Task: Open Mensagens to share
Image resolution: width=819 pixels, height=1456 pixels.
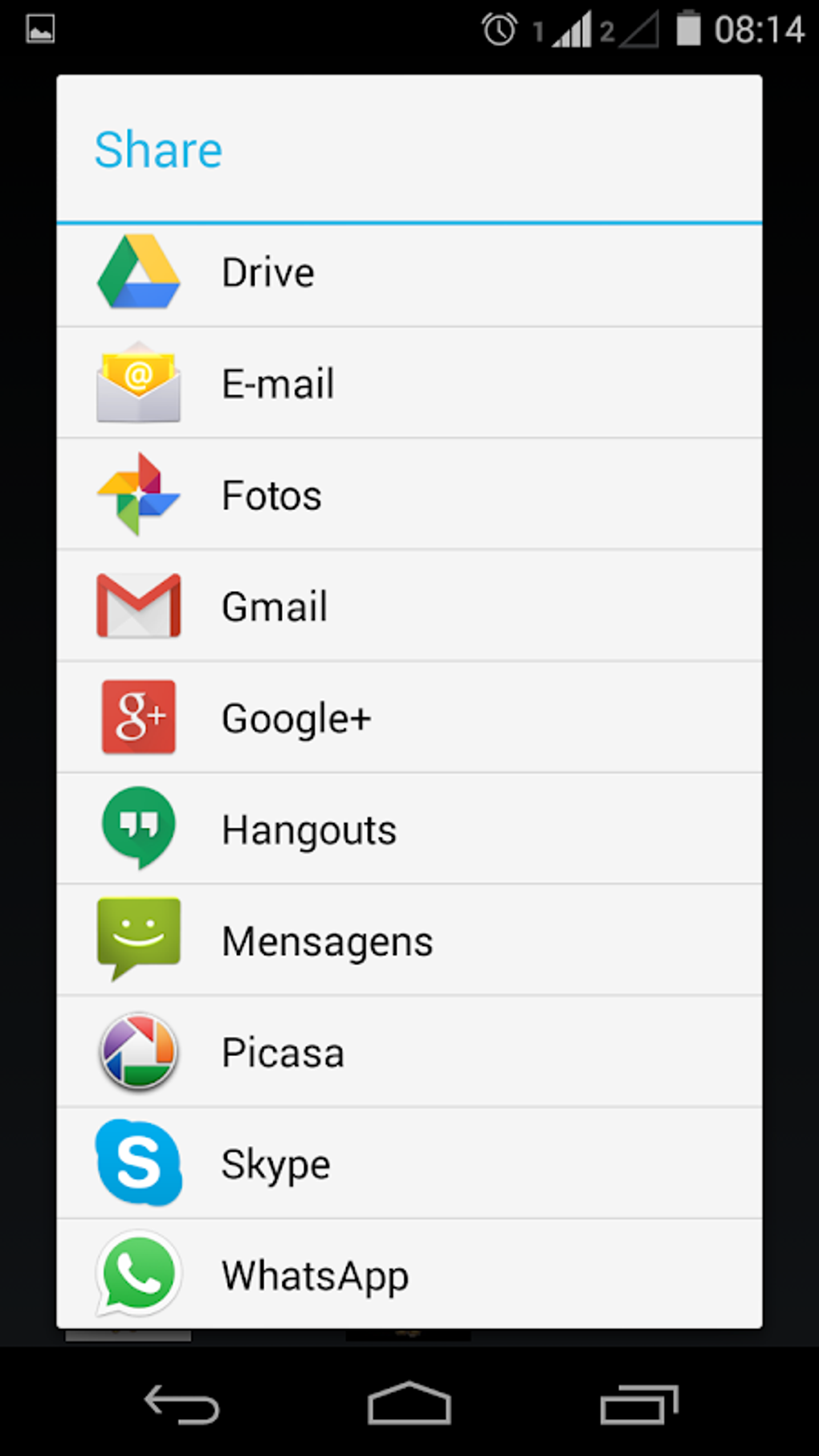Action: pos(409,941)
